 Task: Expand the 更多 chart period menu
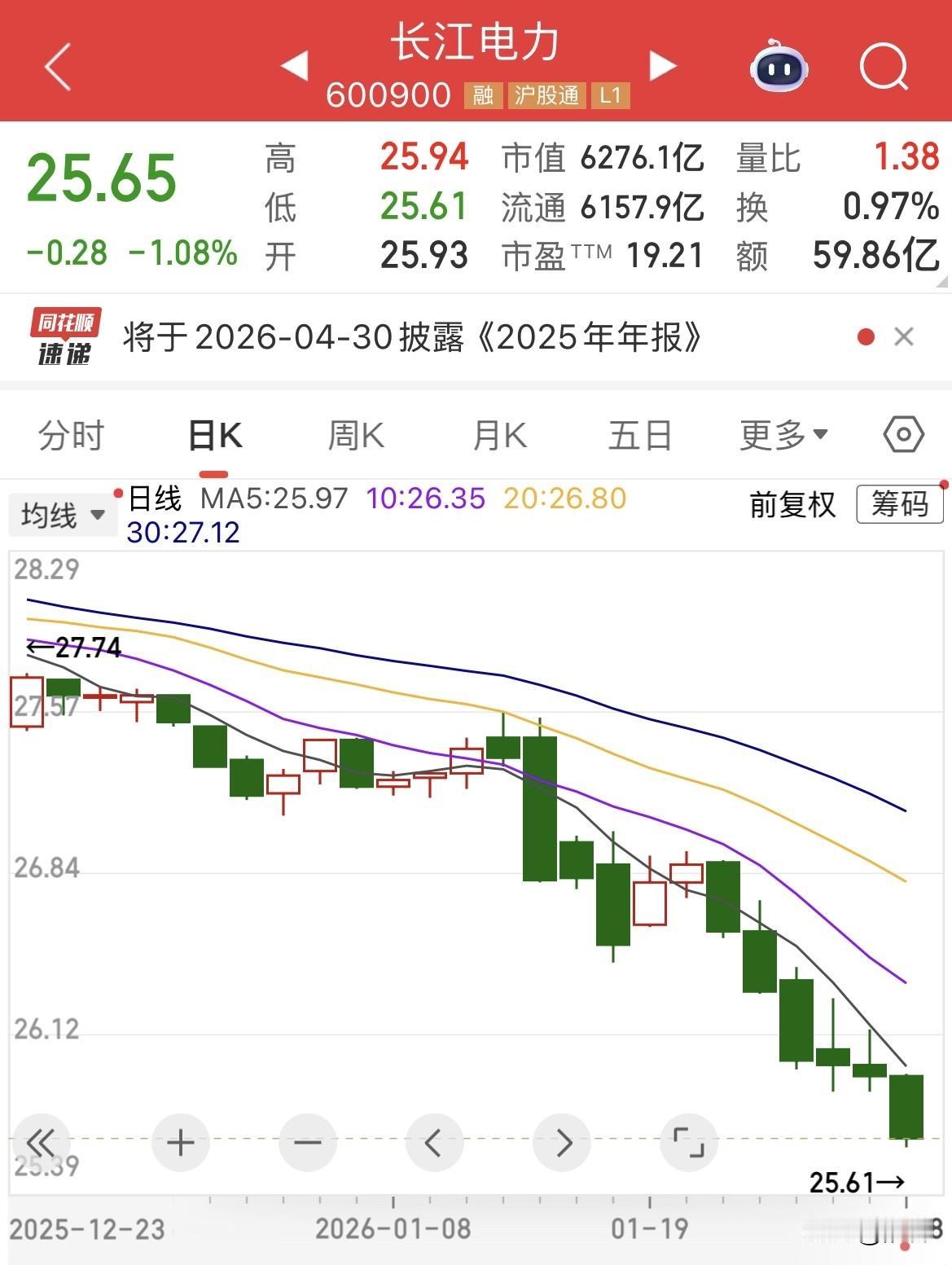[x=783, y=436]
